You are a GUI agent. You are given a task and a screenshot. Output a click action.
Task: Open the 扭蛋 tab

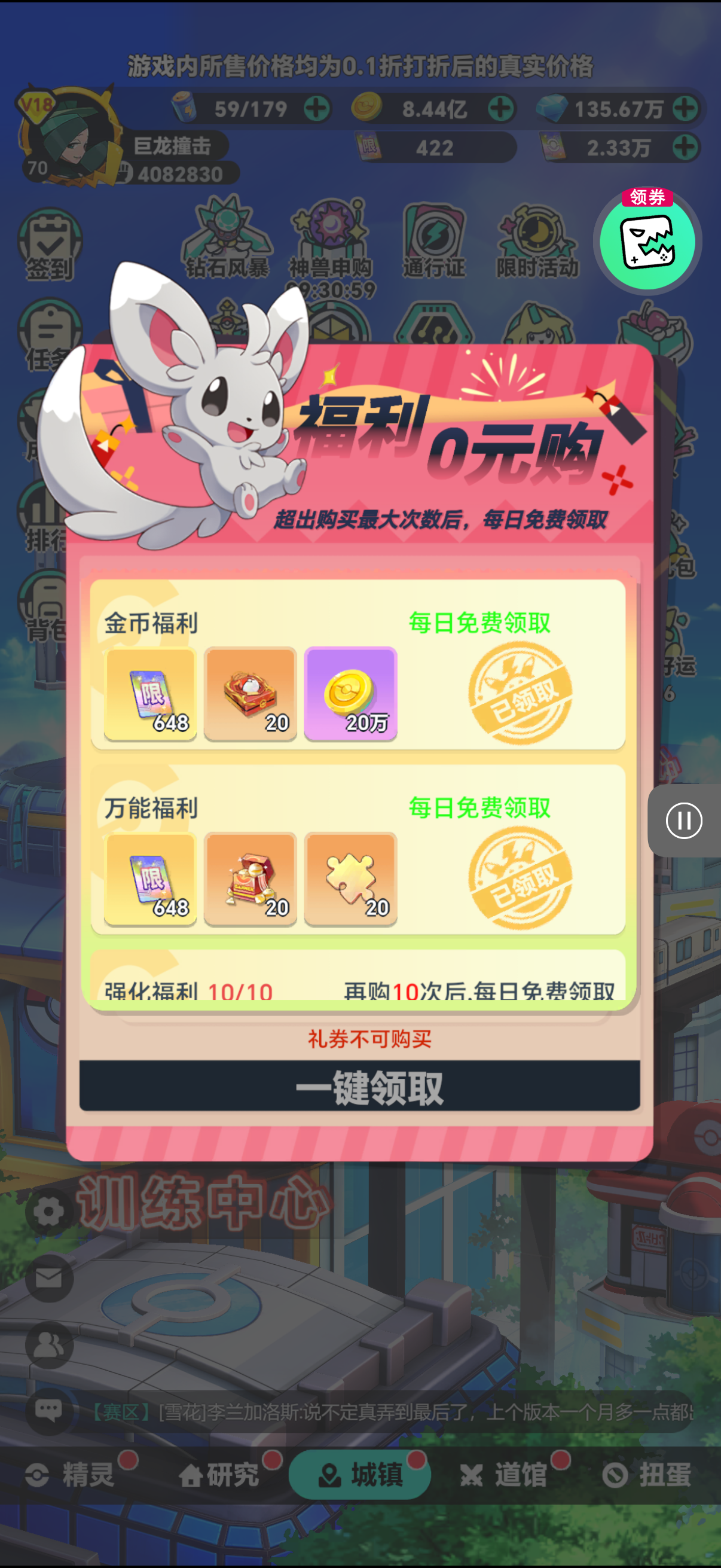point(647,1475)
